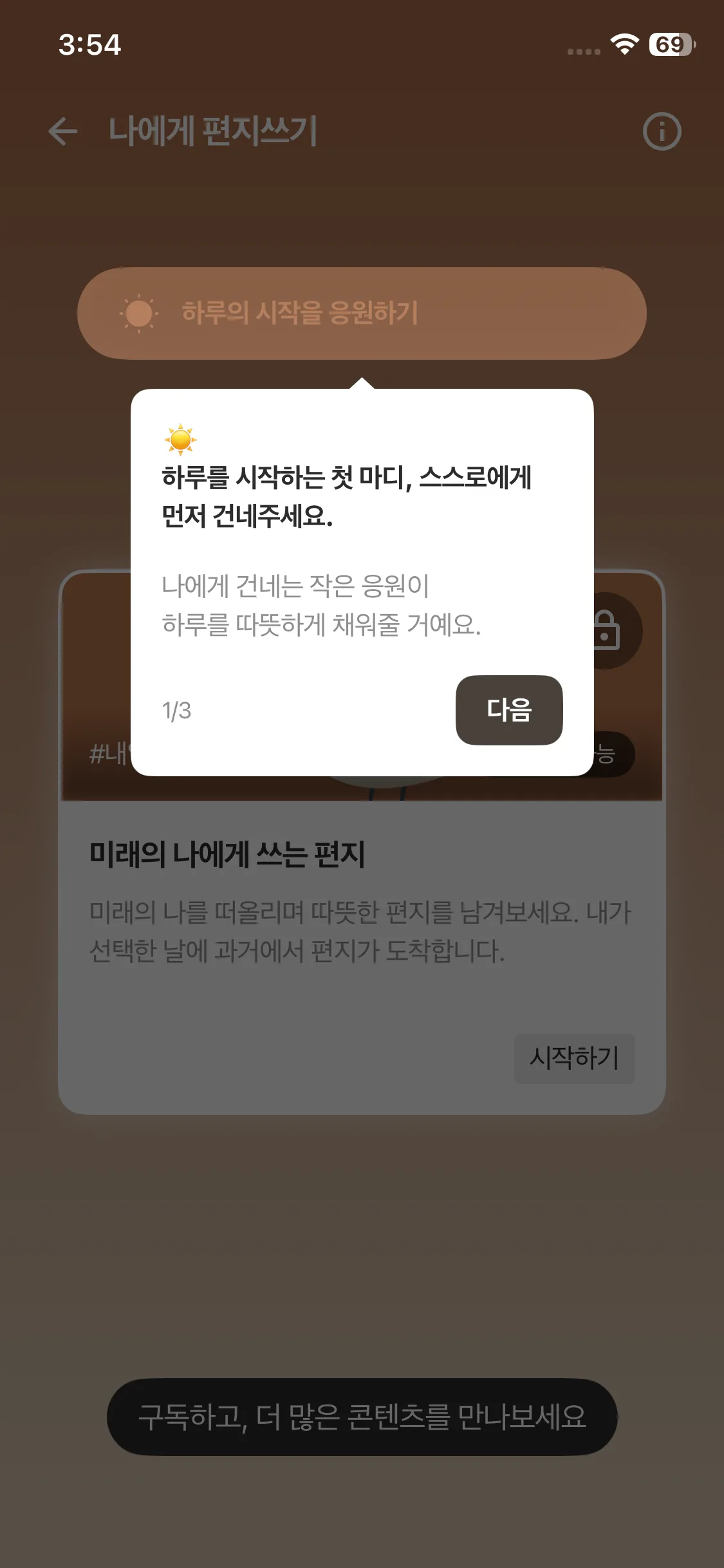The height and width of the screenshot is (1568, 724).
Task: Tap the back arrow to leave 나에게 편지쓰기
Action: [x=62, y=131]
